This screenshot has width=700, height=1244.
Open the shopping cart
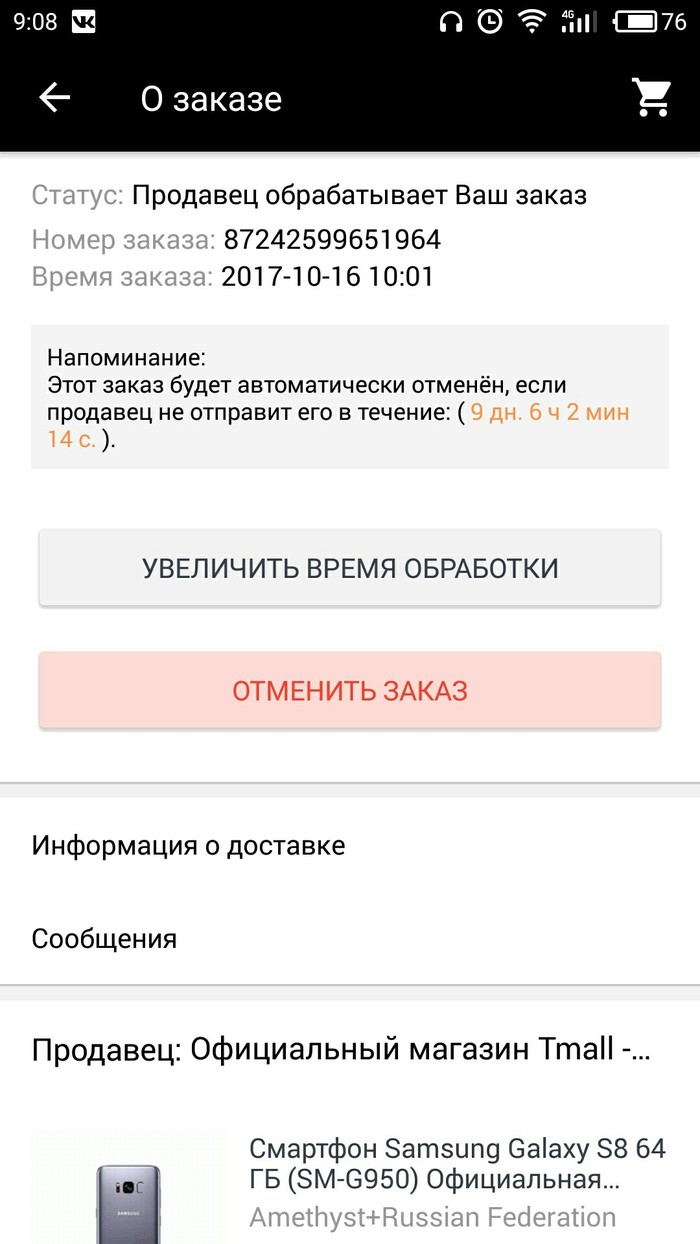(651, 98)
